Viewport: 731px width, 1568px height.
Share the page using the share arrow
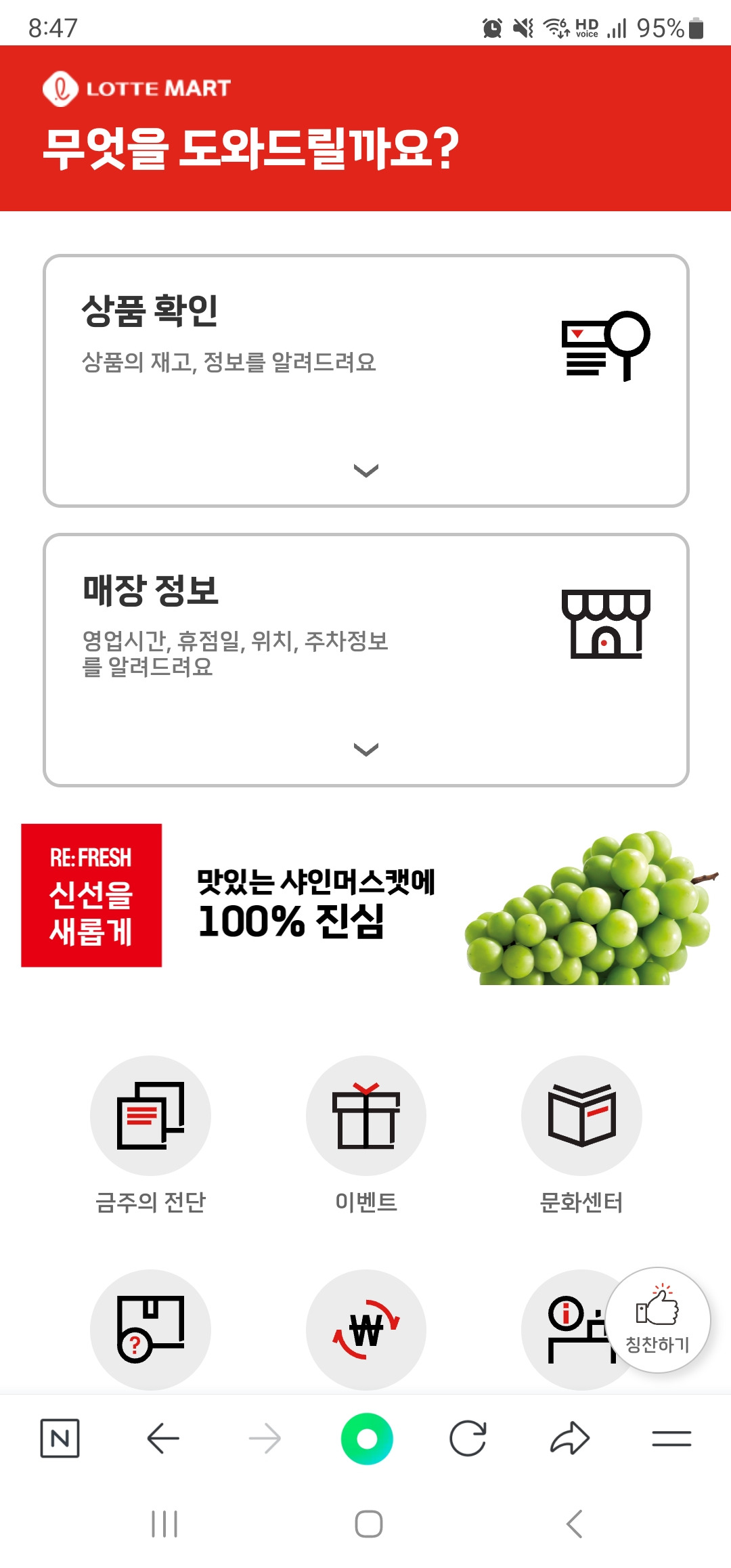(569, 1438)
